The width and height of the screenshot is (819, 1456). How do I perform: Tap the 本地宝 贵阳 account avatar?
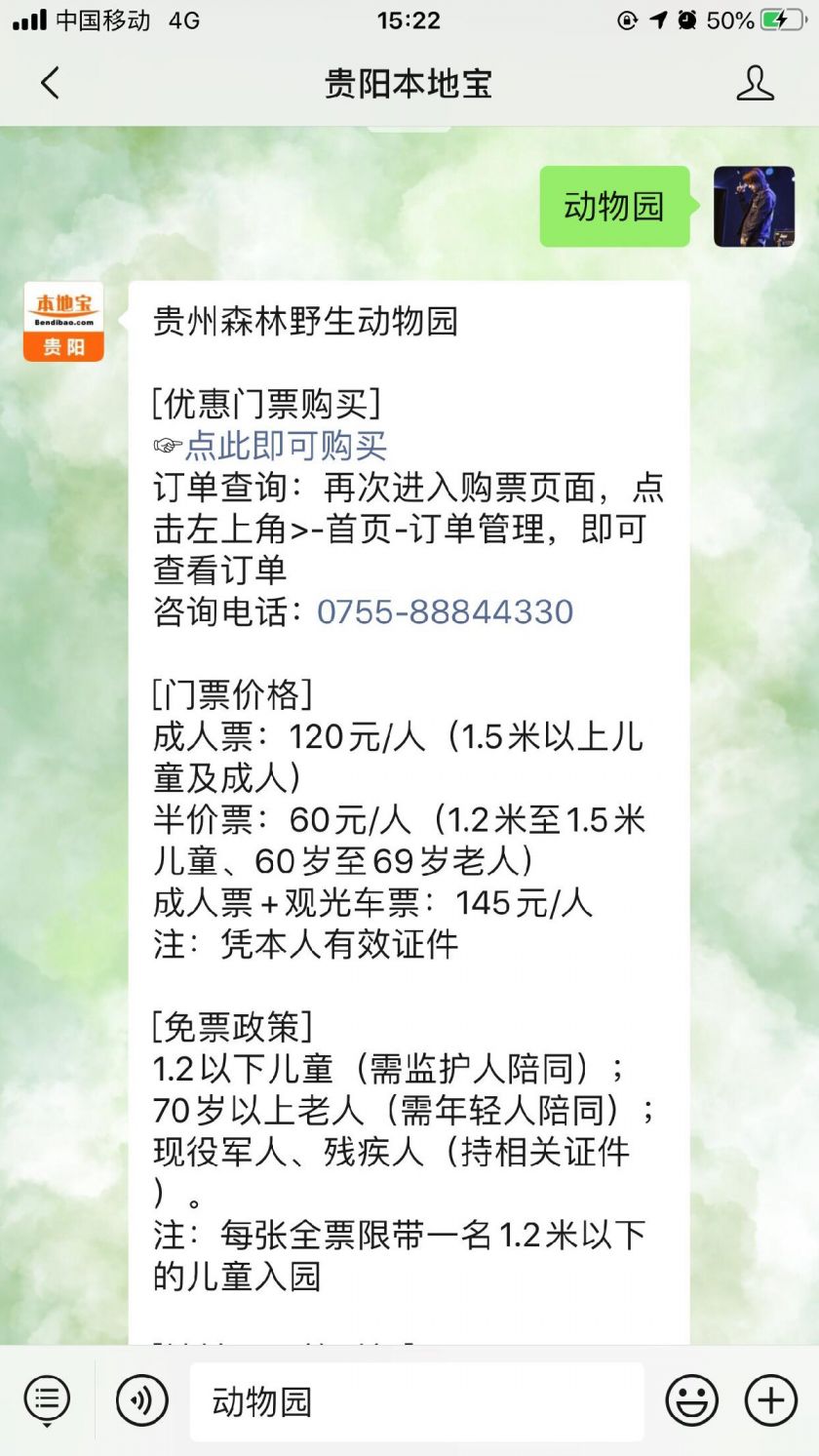pyautogui.click(x=63, y=322)
